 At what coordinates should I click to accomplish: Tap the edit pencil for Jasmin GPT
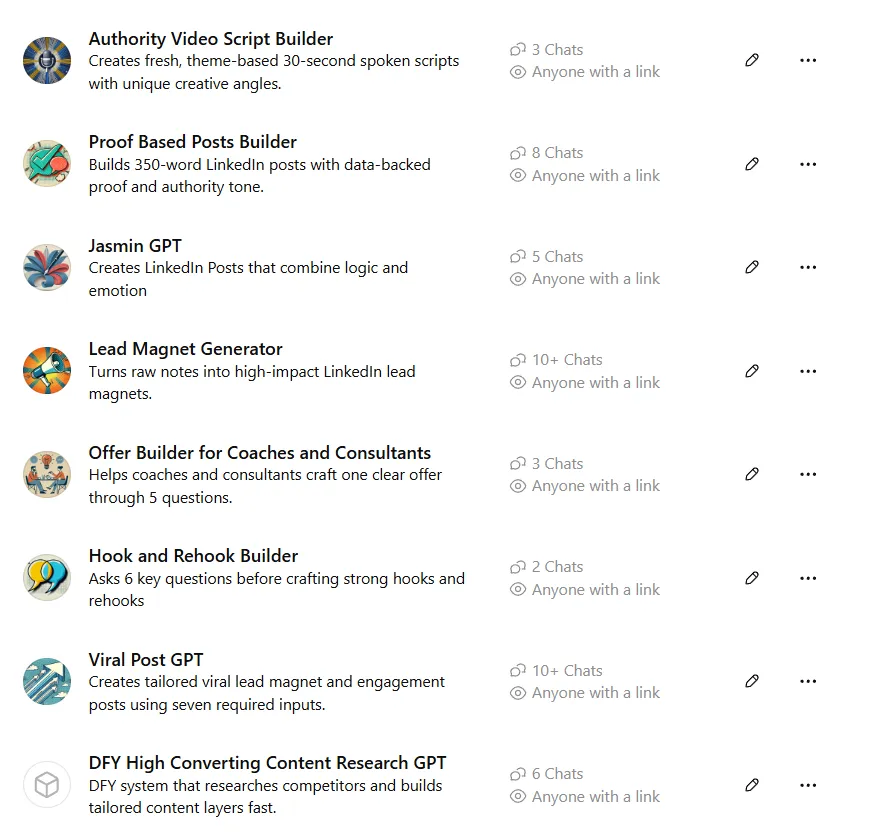(752, 267)
